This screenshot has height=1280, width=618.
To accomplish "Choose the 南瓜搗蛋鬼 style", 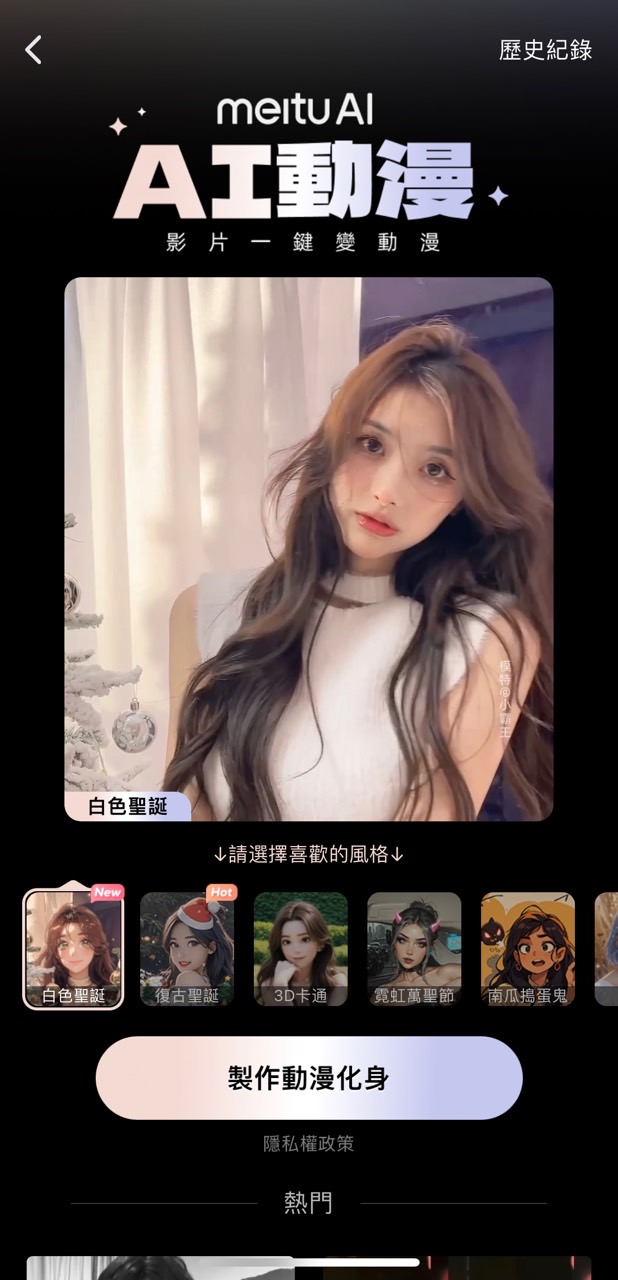I will (528, 948).
